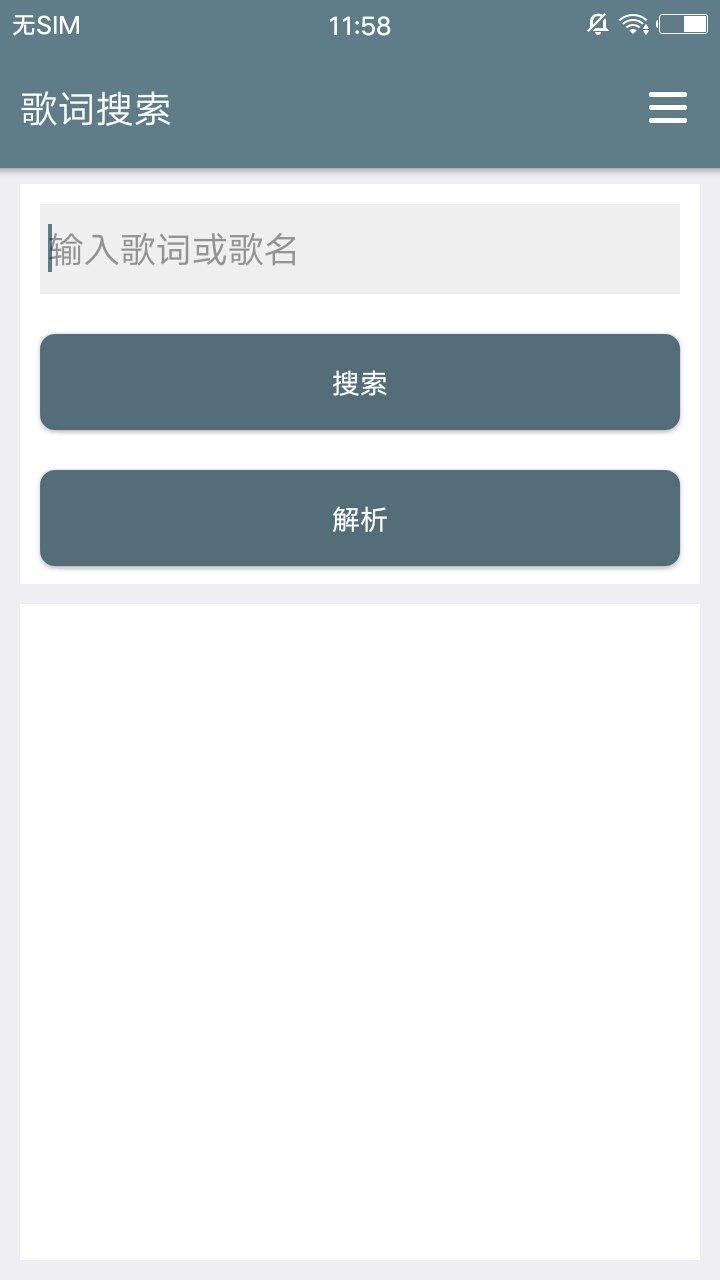Focus the lyrics or song name field
The image size is (720, 1280).
tap(360, 249)
